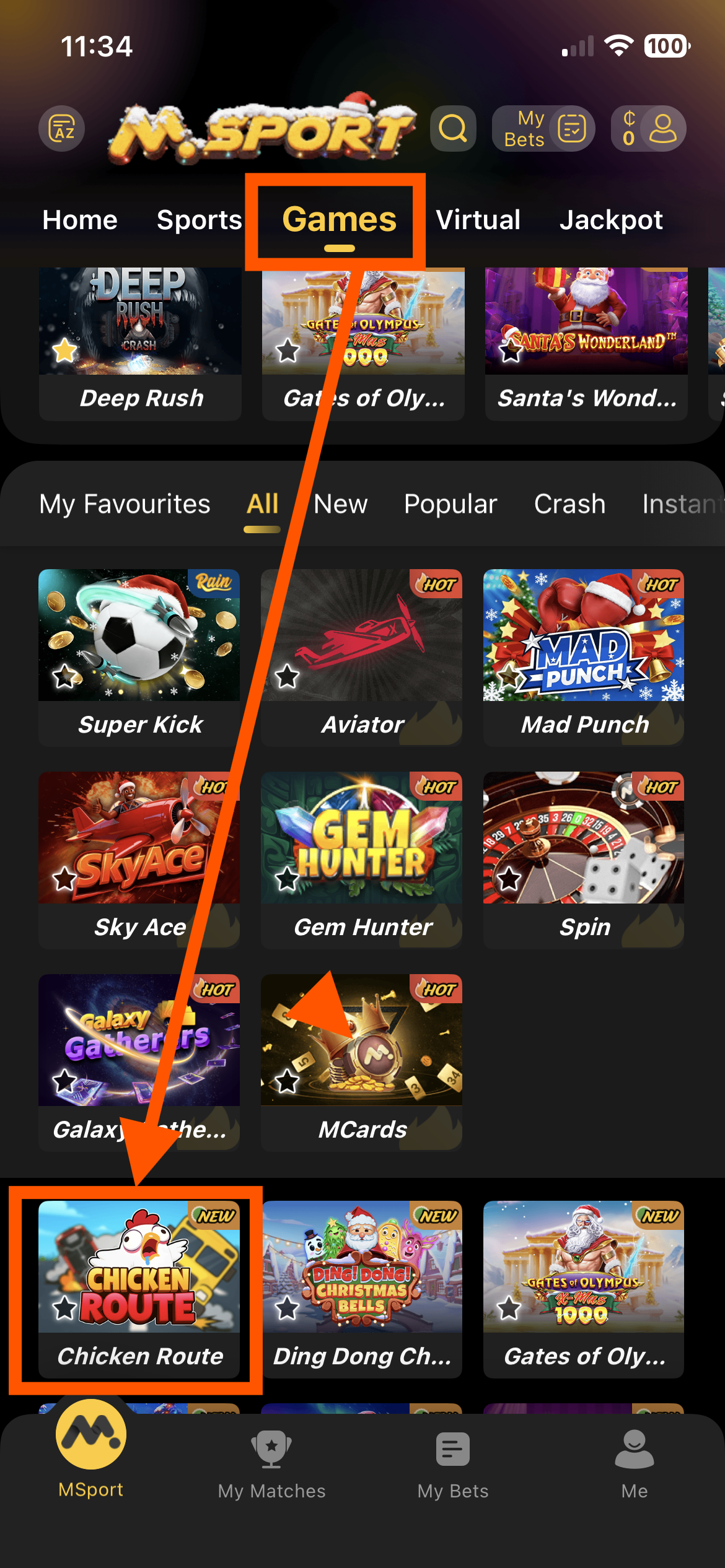Switch to the Home tab
The image size is (725, 1568).
(80, 220)
